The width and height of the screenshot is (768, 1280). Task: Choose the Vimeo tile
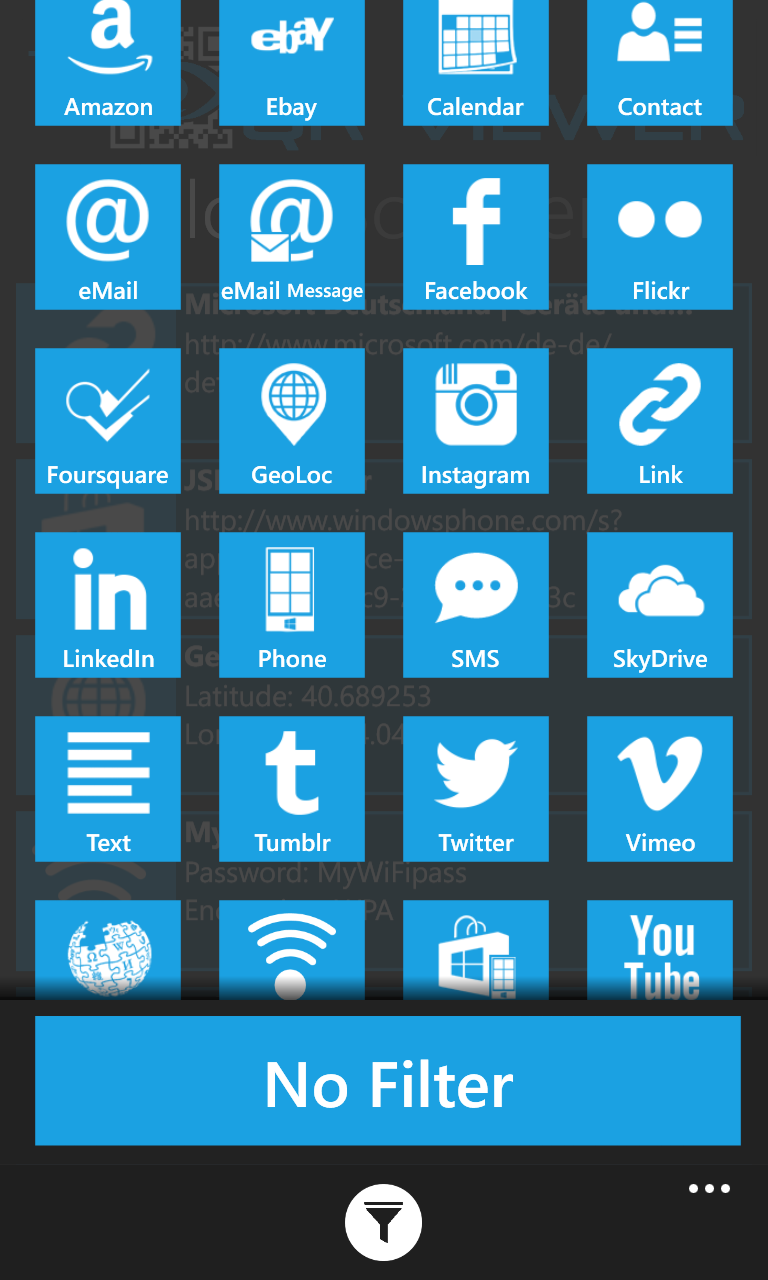660,789
